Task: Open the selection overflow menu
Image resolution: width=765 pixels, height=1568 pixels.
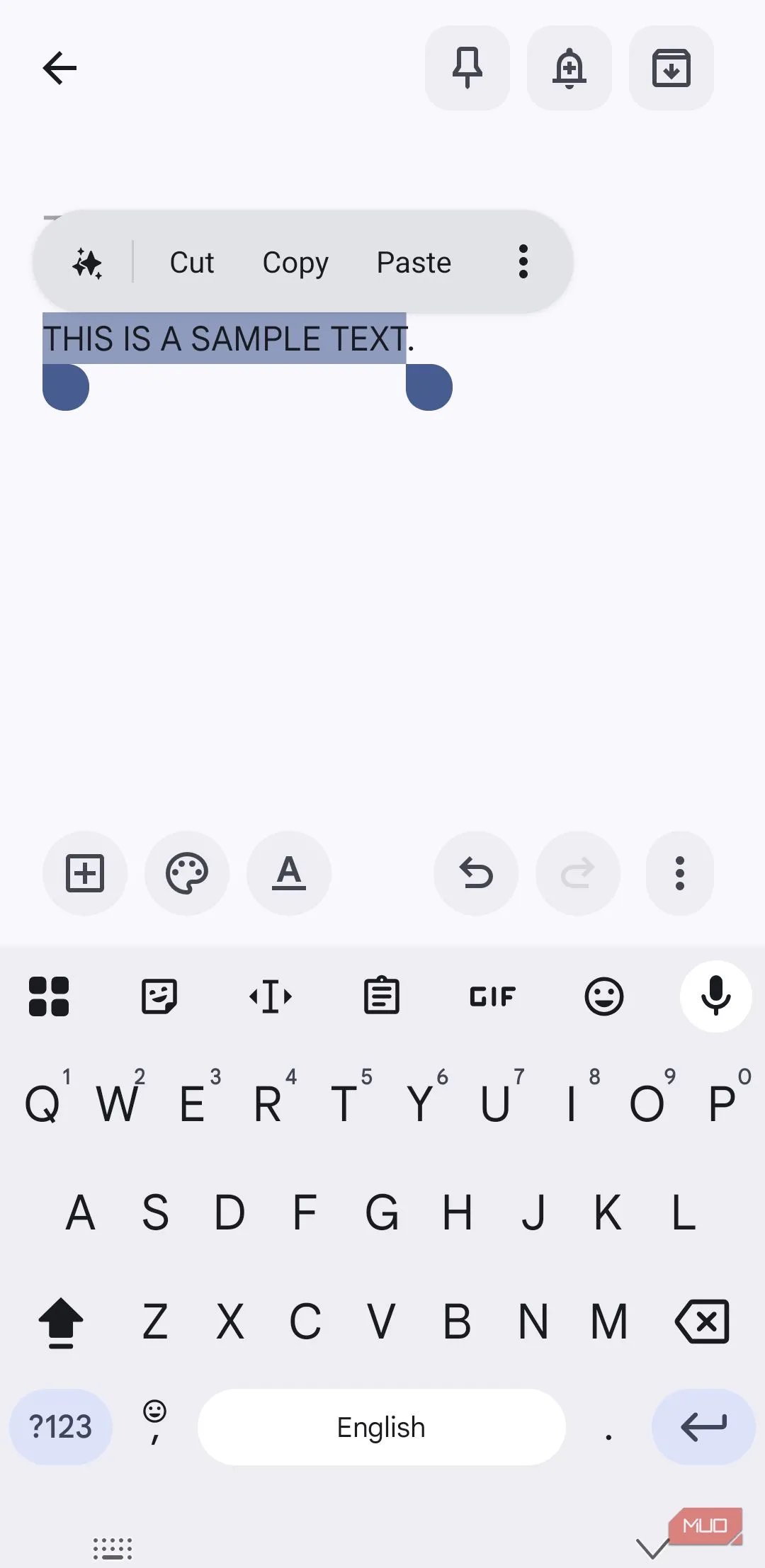Action: tap(523, 263)
